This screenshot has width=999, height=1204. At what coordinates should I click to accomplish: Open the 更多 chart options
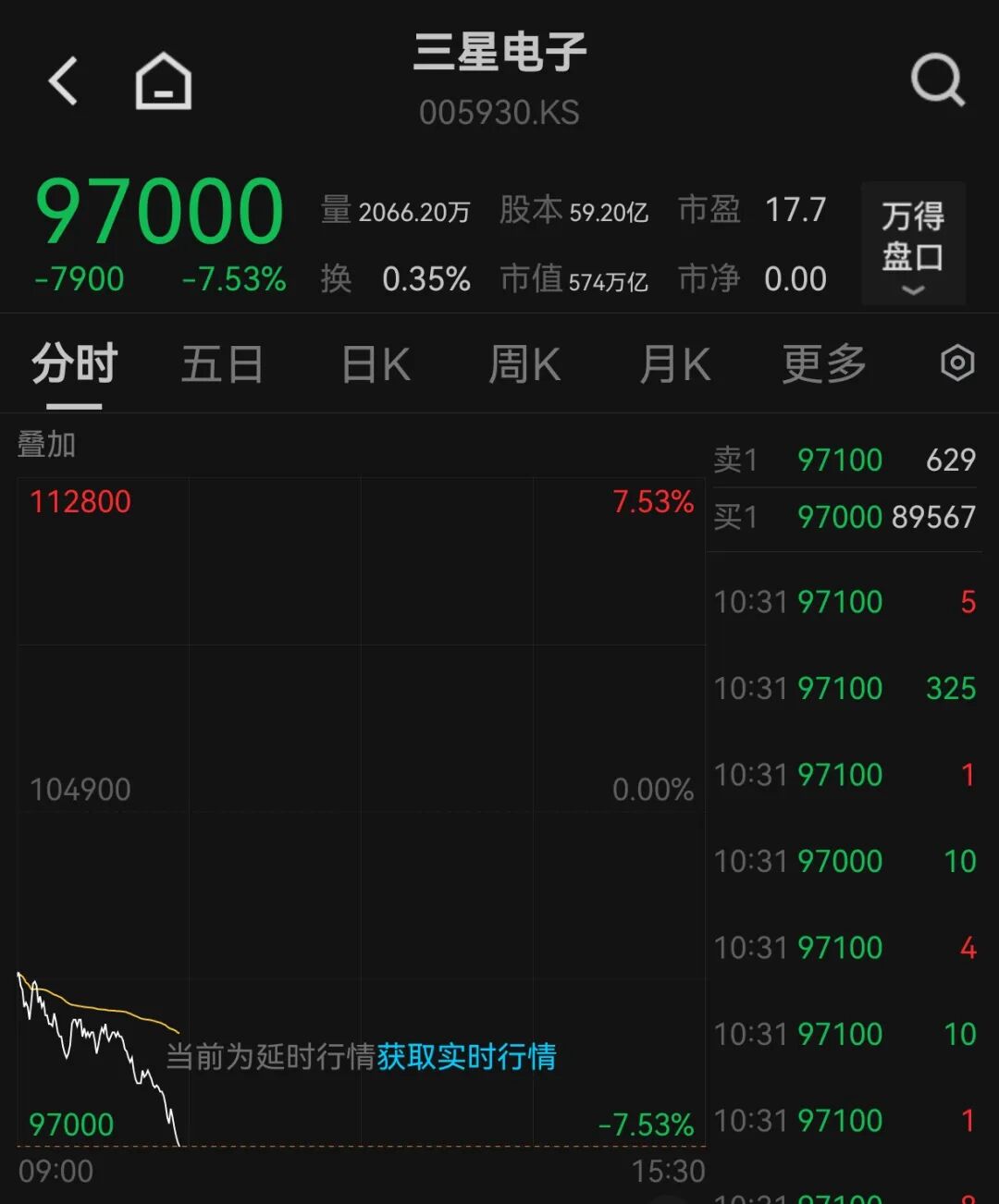coord(823,363)
